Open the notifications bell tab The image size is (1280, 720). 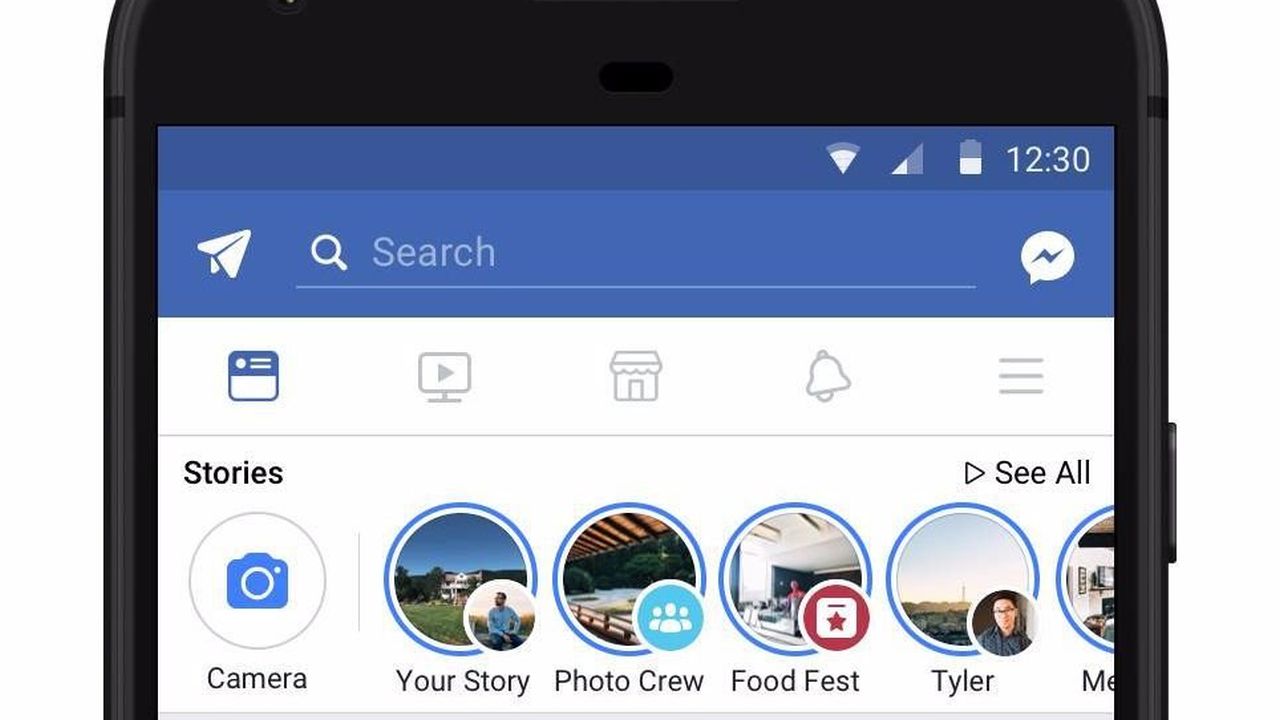828,377
